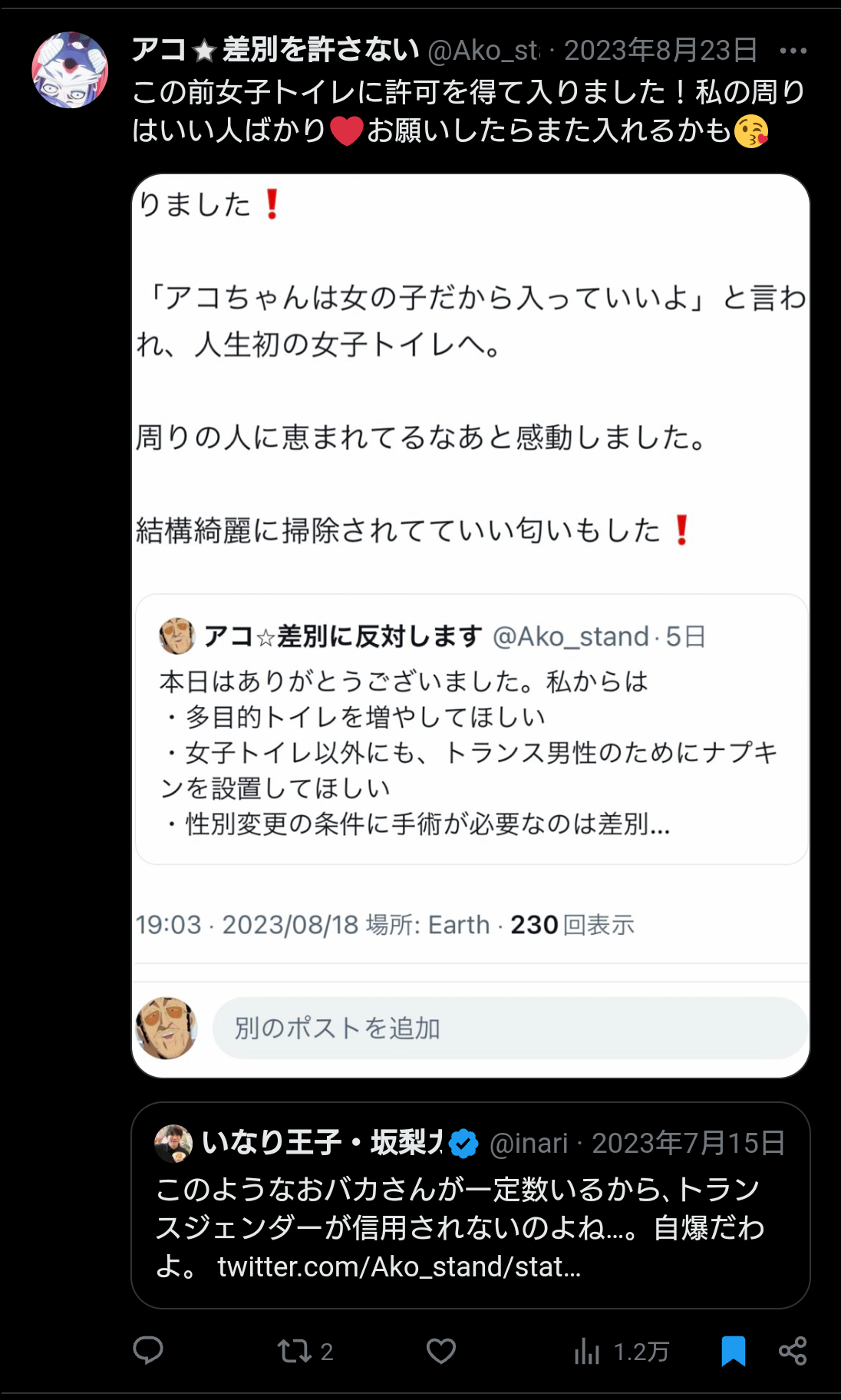
Task: Open the three-dot overflow menu on the post
Action: [793, 51]
